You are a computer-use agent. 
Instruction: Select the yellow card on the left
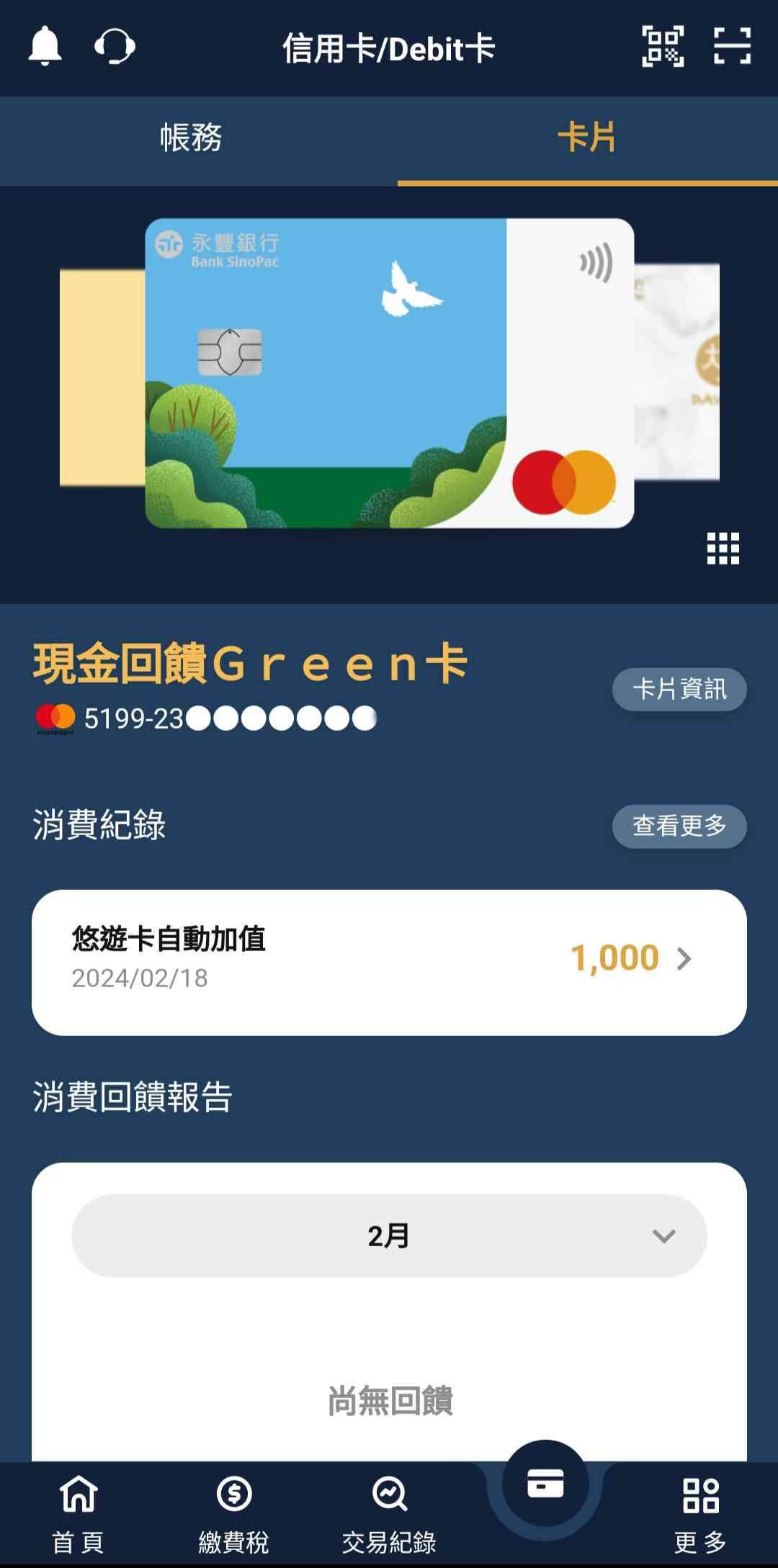tap(101, 378)
